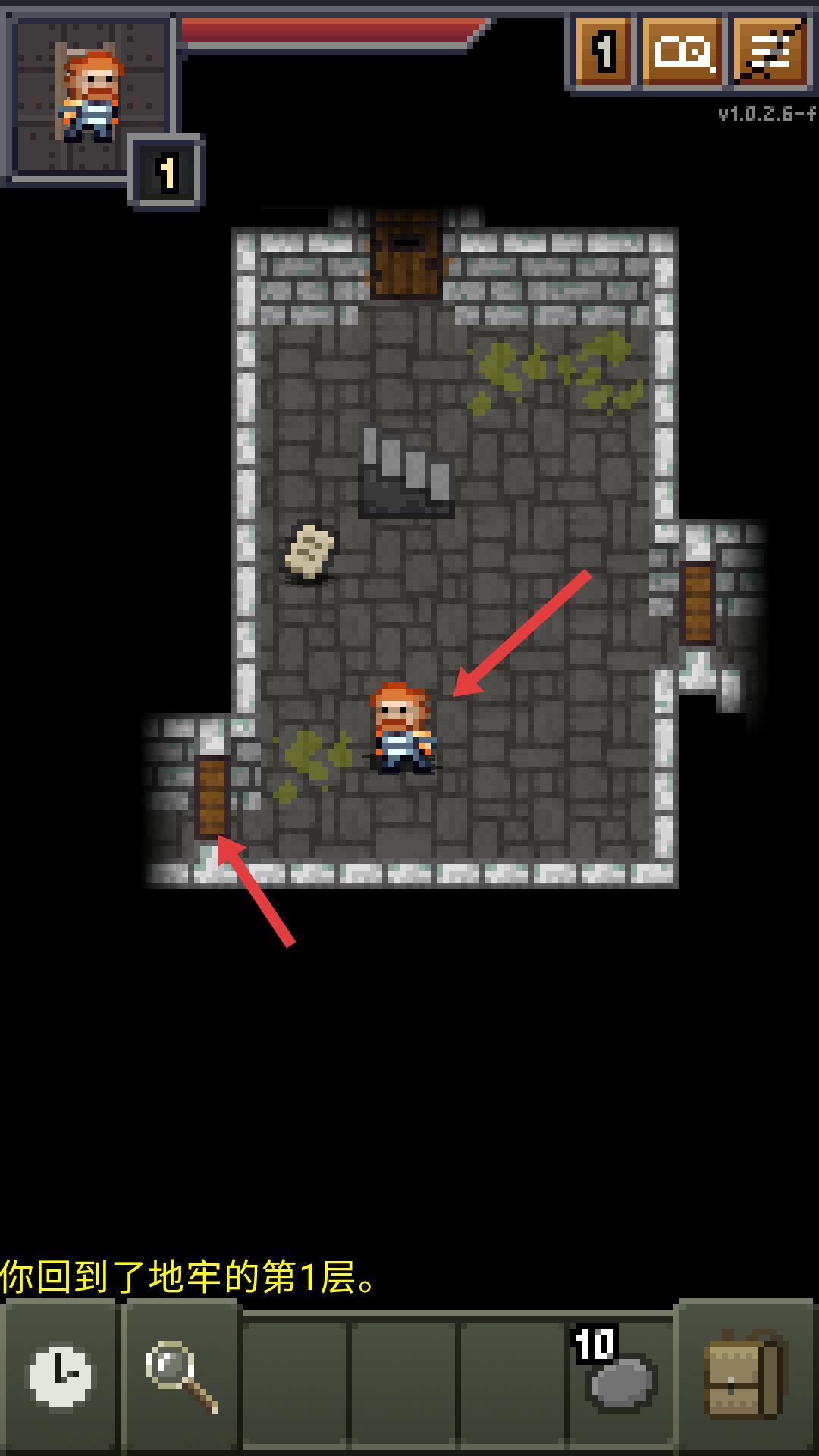Tap the left side wooden door

[212, 796]
